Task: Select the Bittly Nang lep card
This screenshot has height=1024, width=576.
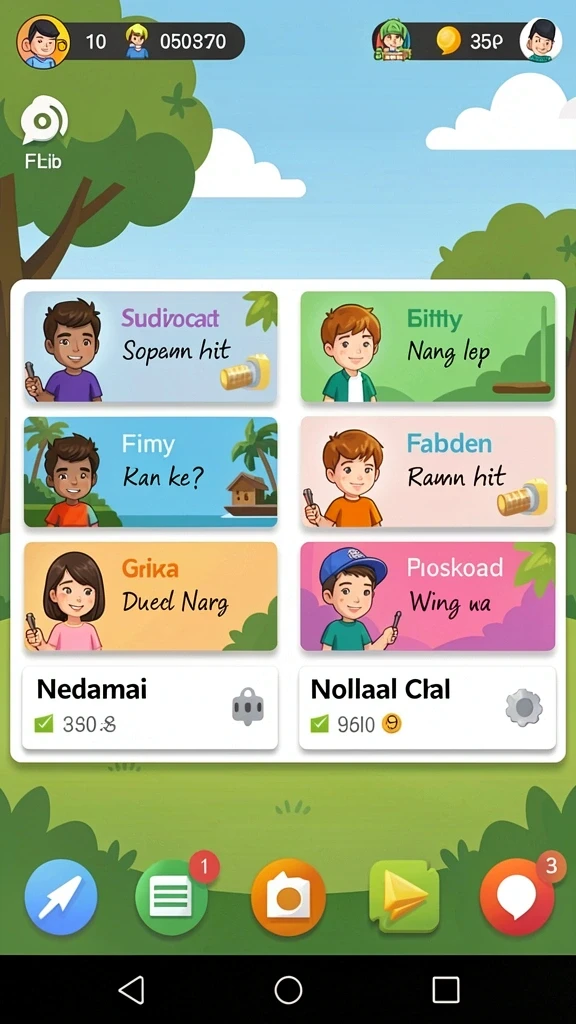Action: coord(428,347)
